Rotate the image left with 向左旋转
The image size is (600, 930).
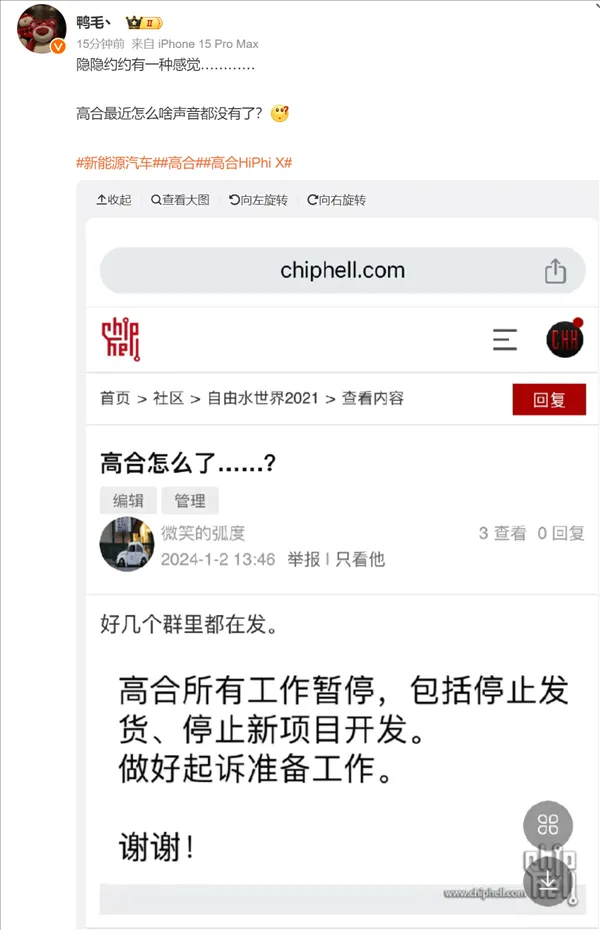pyautogui.click(x=258, y=200)
